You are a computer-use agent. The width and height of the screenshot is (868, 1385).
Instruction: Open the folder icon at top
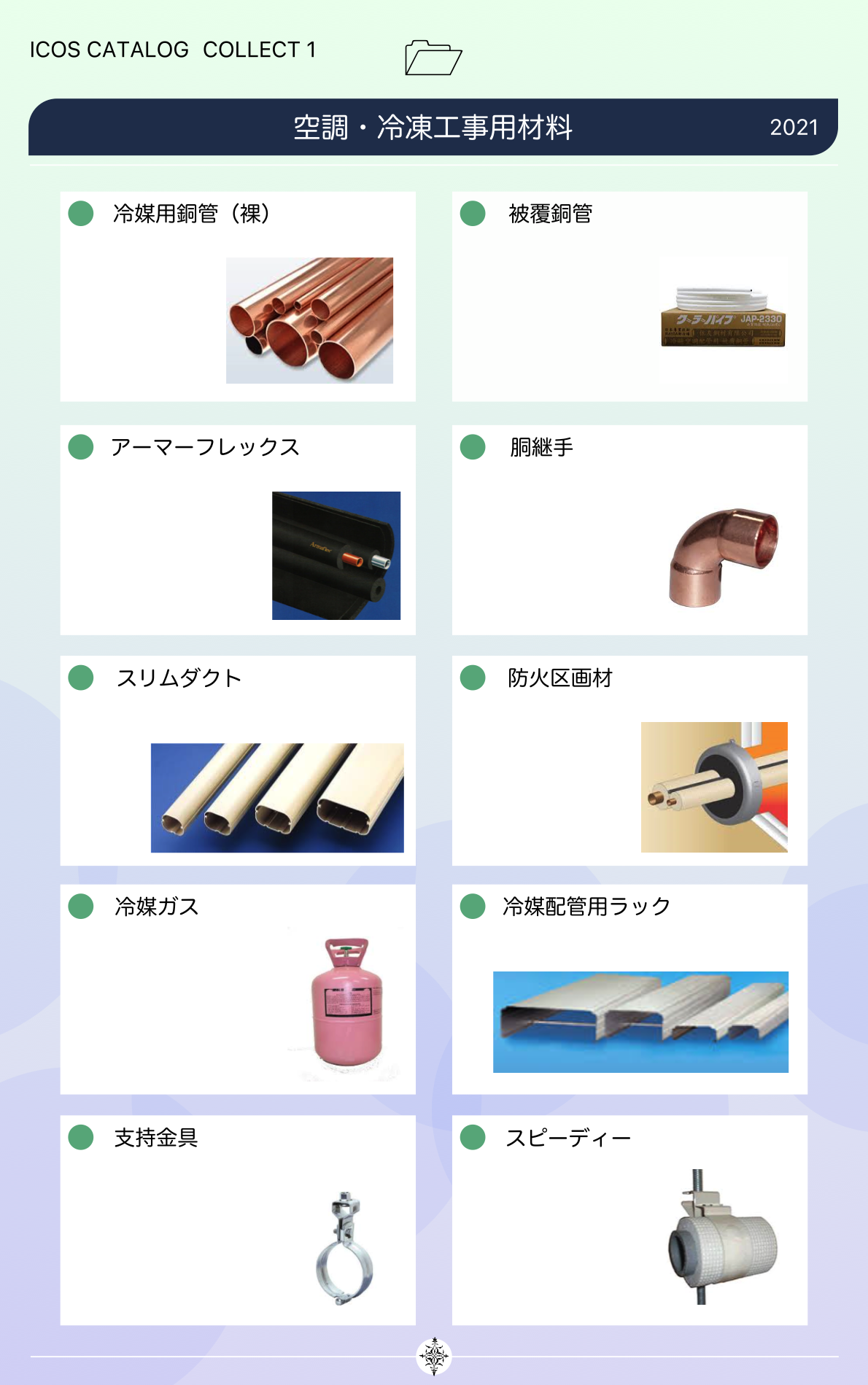[x=433, y=58]
